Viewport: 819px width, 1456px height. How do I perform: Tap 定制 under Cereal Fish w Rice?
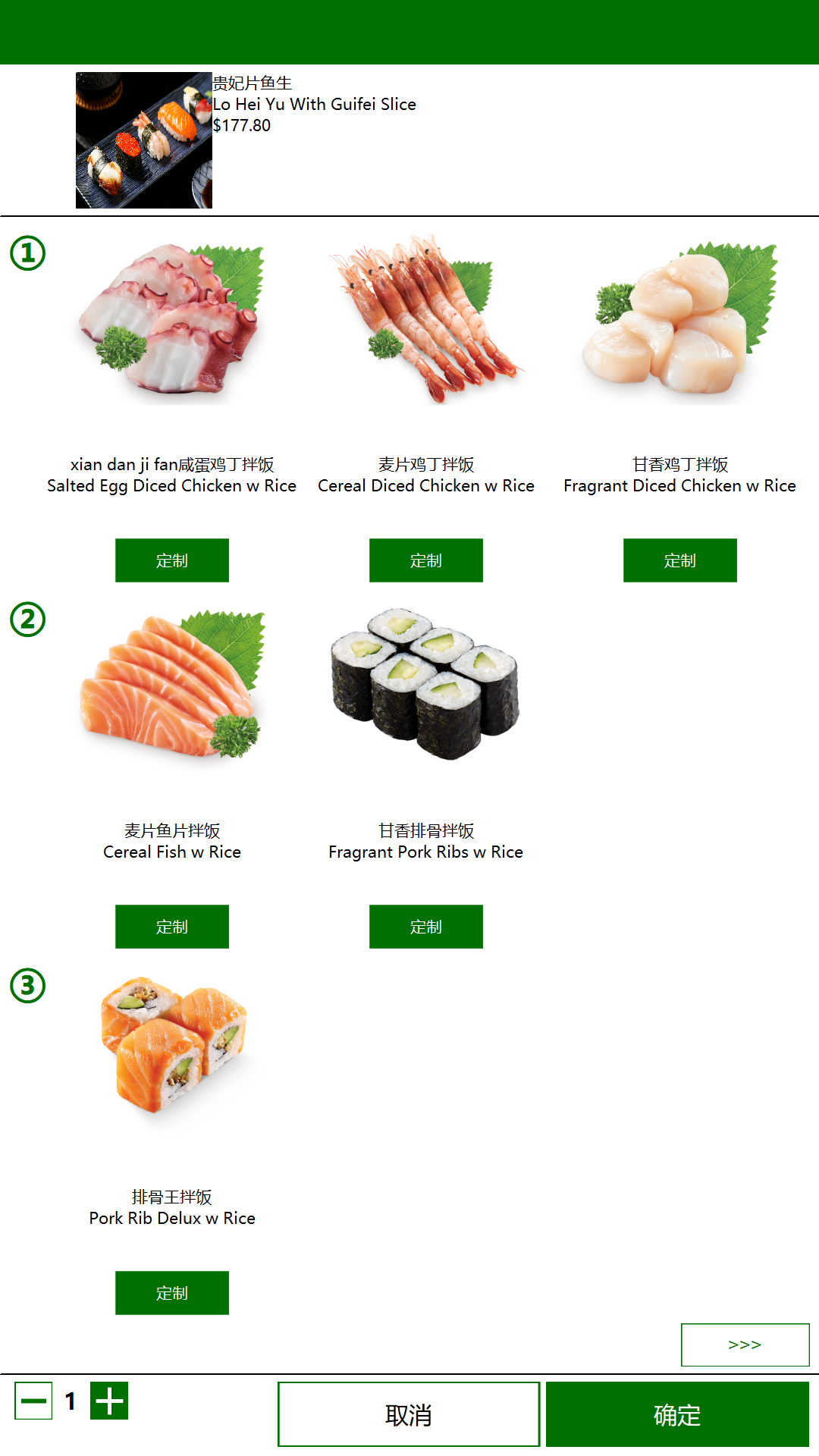172,927
